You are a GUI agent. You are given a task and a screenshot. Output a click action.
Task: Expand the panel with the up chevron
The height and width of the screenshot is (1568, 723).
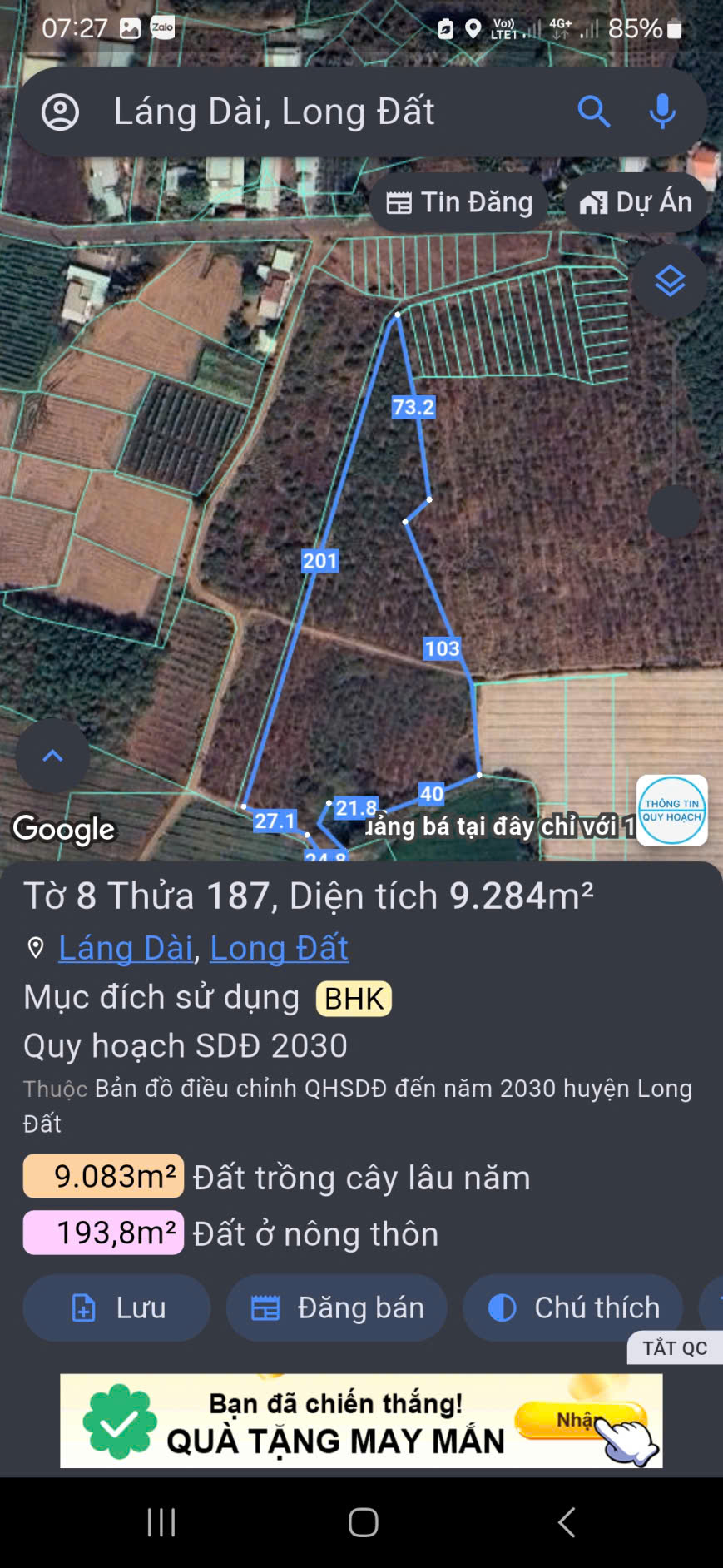tap(52, 756)
